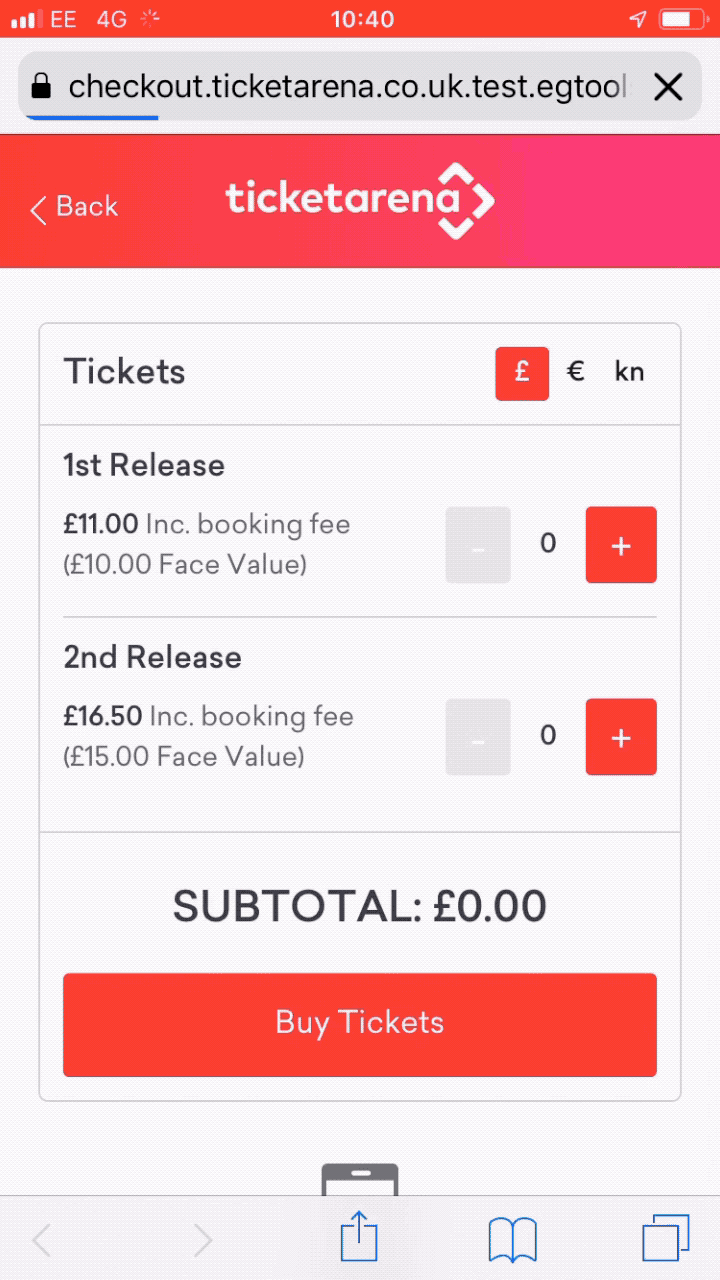This screenshot has width=720, height=1280.
Task: Open Safari bookmarks
Action: 513,1240
